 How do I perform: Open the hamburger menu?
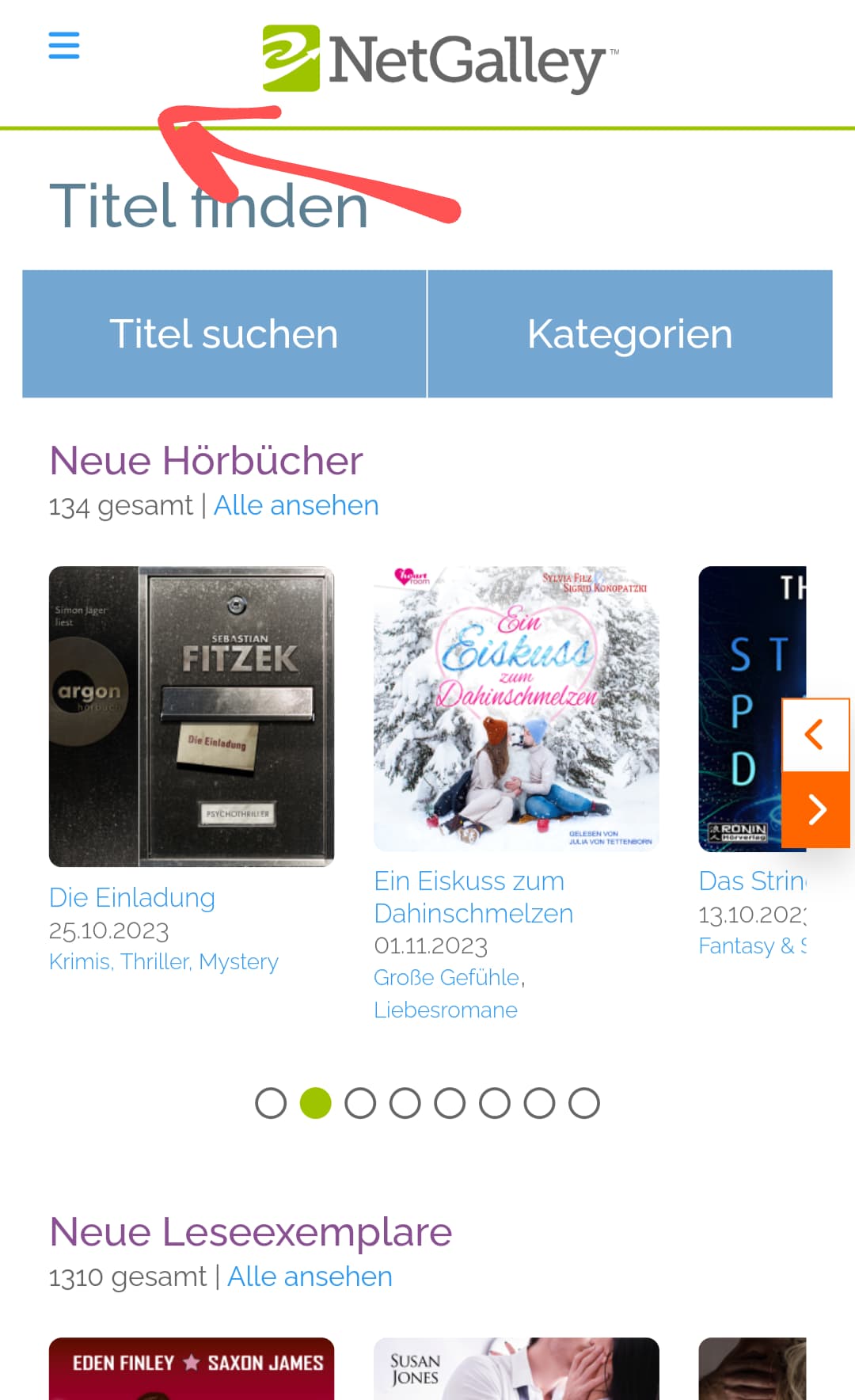[x=64, y=45]
